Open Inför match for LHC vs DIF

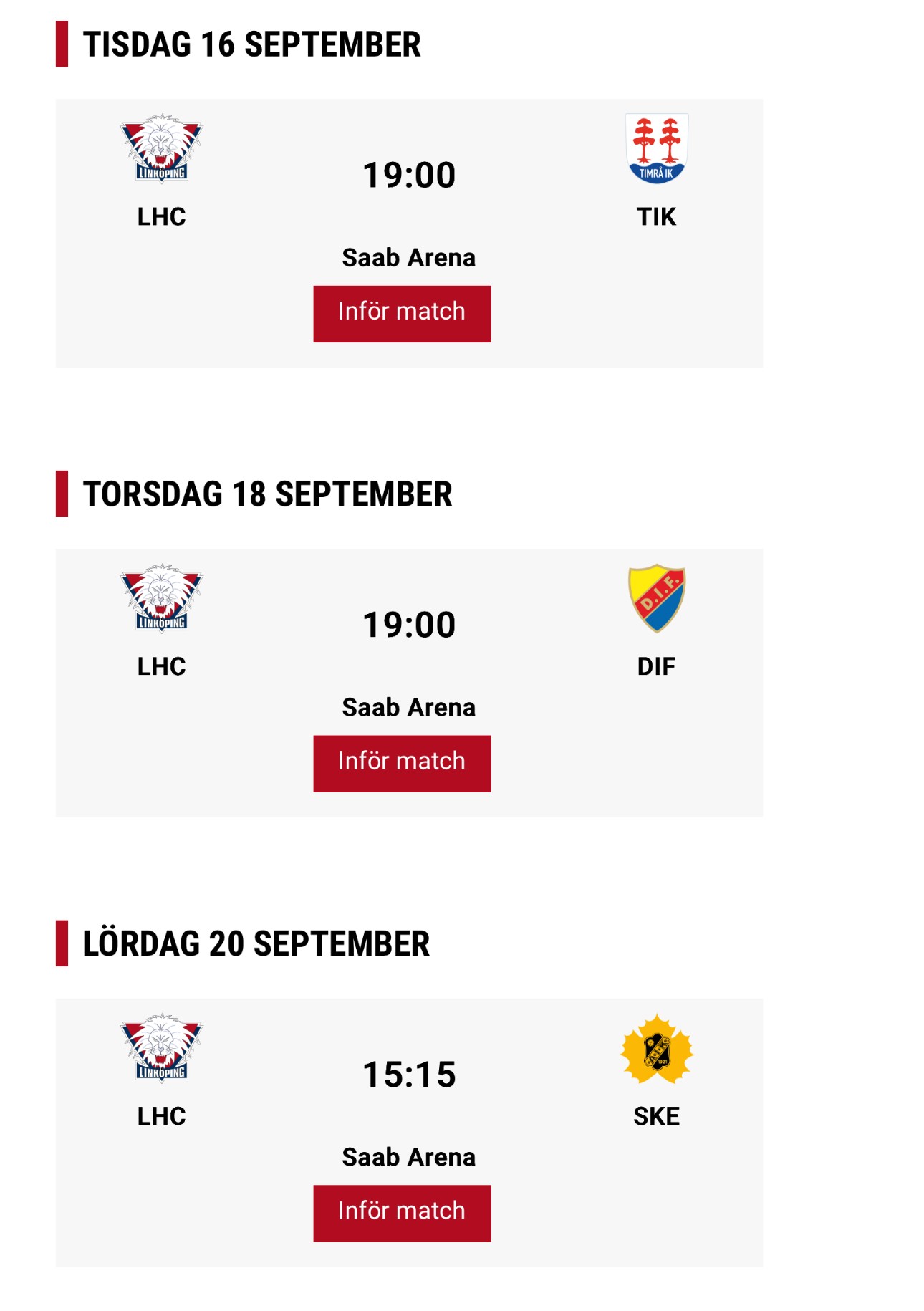click(x=402, y=763)
